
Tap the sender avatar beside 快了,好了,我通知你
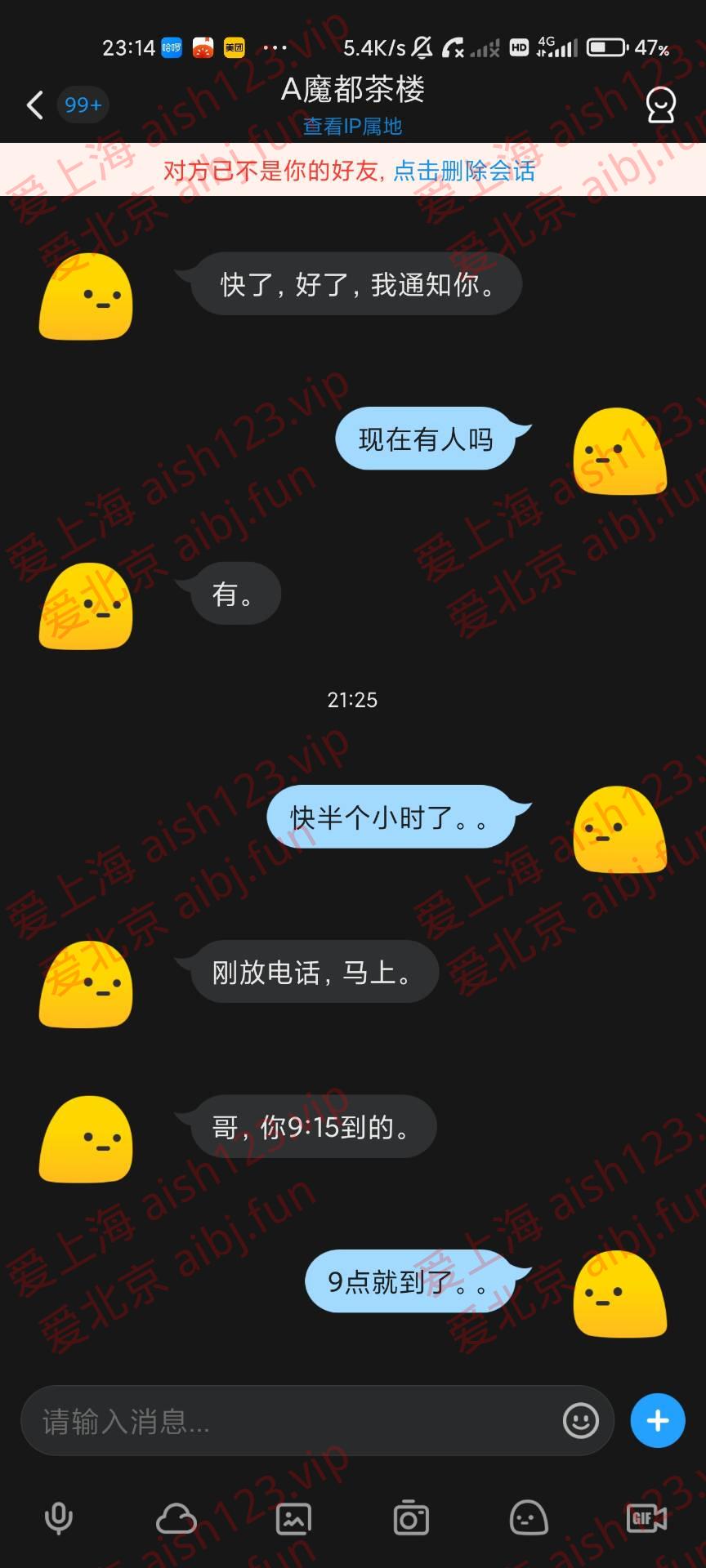pos(86,296)
